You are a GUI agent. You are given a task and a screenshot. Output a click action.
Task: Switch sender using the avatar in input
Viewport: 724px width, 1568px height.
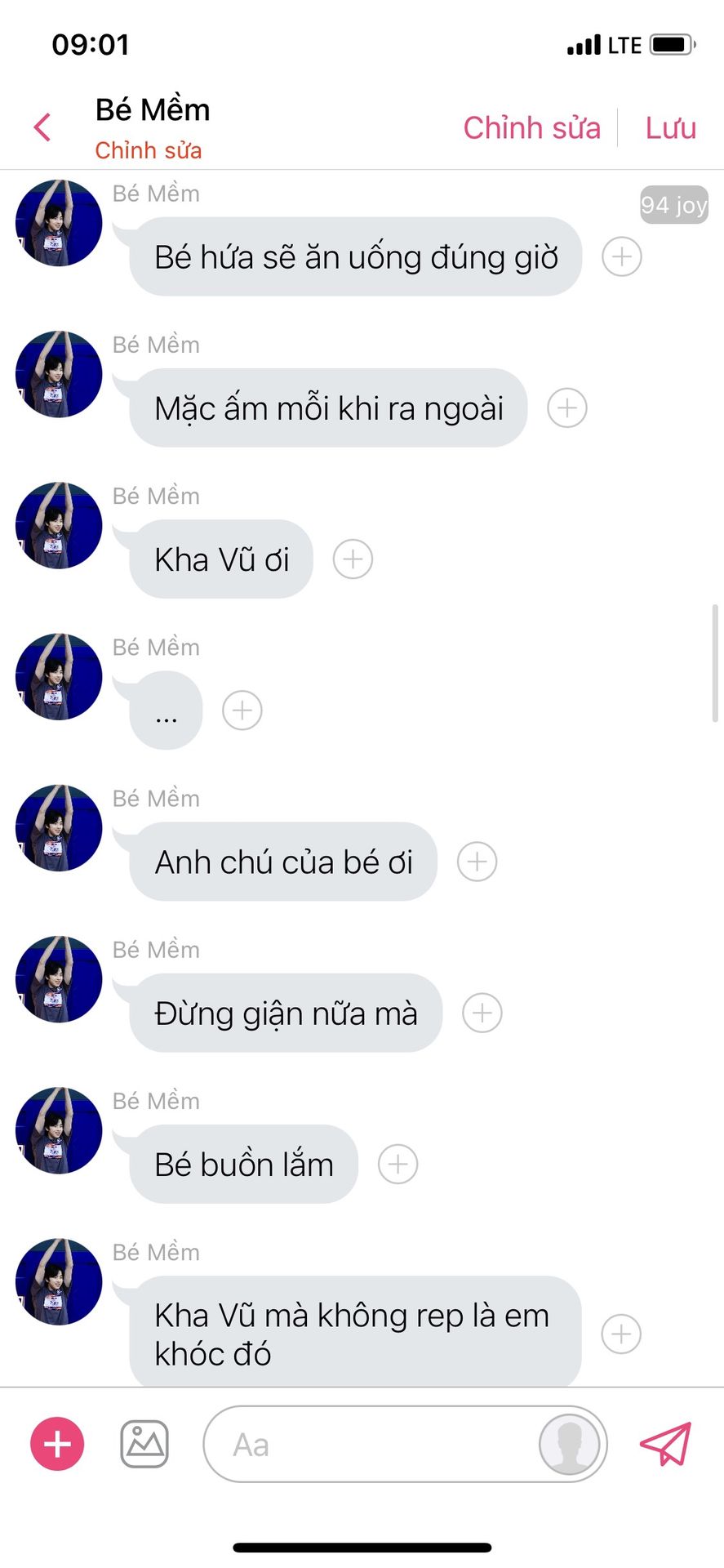(570, 1445)
